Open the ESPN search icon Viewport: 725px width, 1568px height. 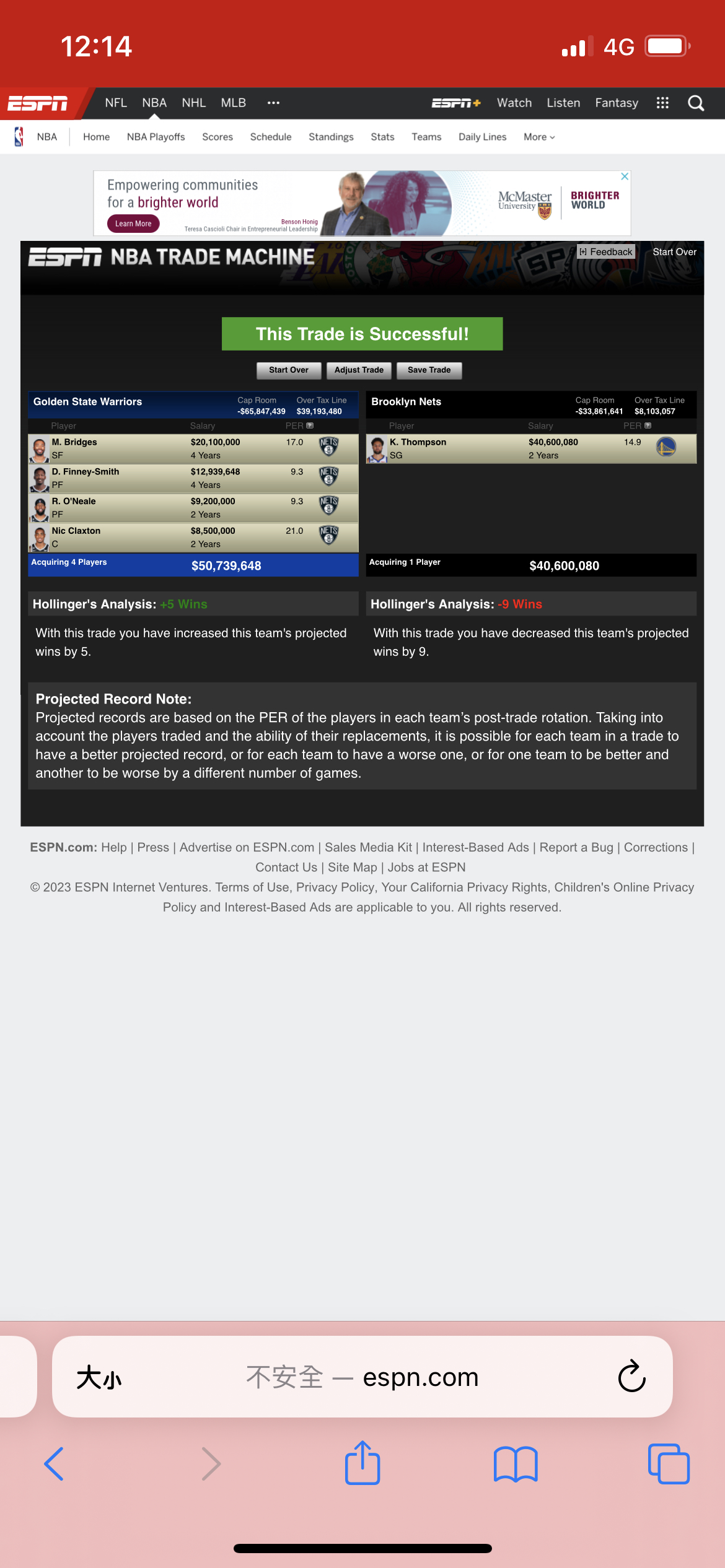click(696, 103)
